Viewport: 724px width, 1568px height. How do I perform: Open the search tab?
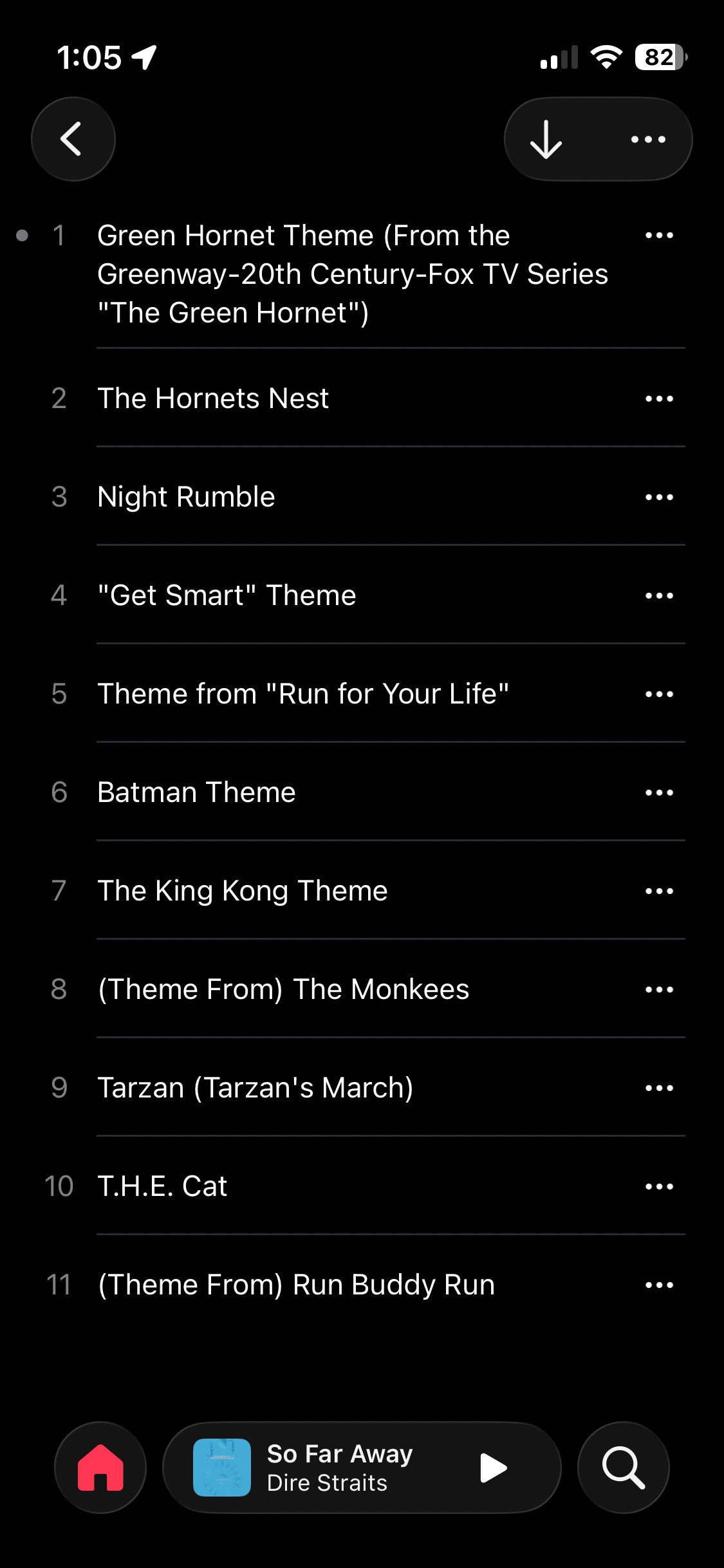[x=623, y=1468]
